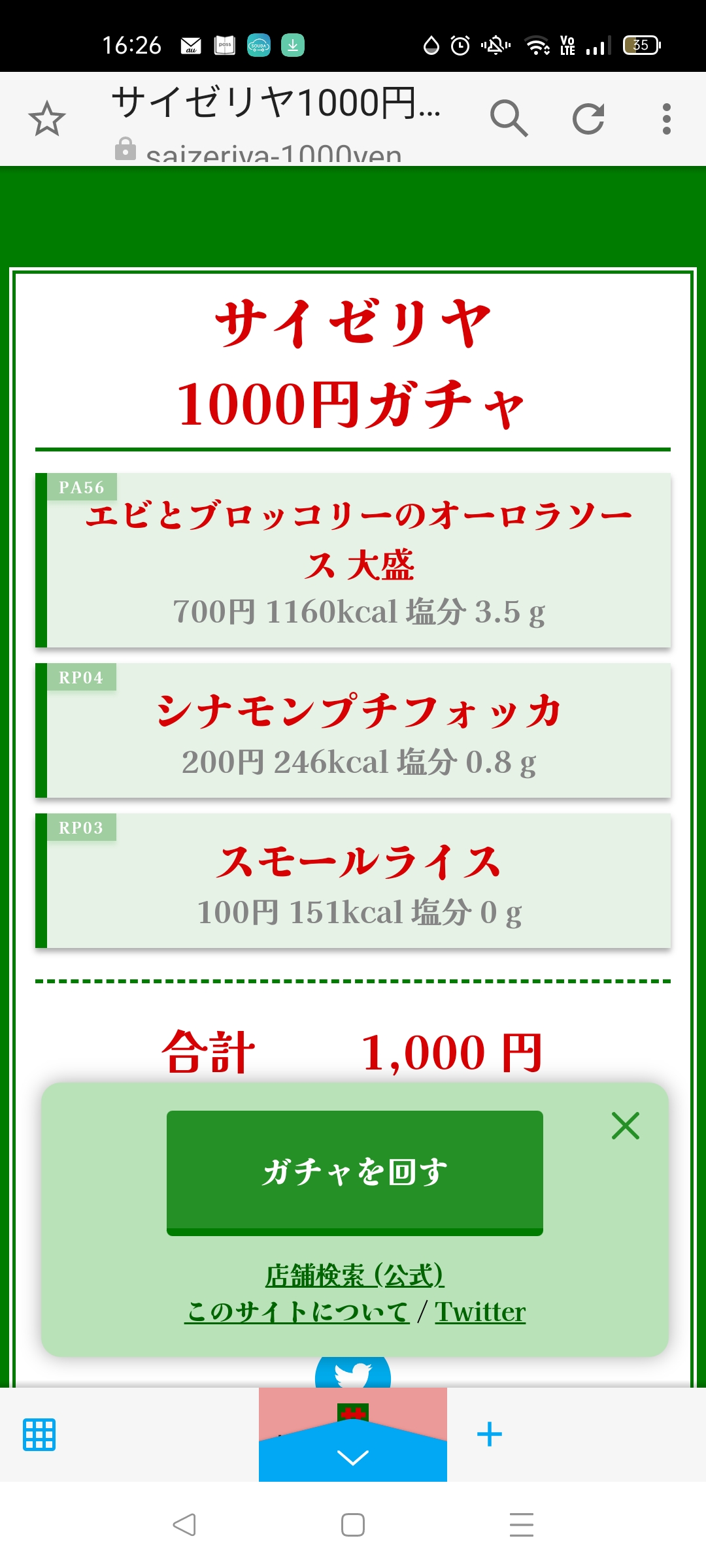The width and height of the screenshot is (706, 1568).
Task: Open the tab grid view
Action: tap(39, 1435)
